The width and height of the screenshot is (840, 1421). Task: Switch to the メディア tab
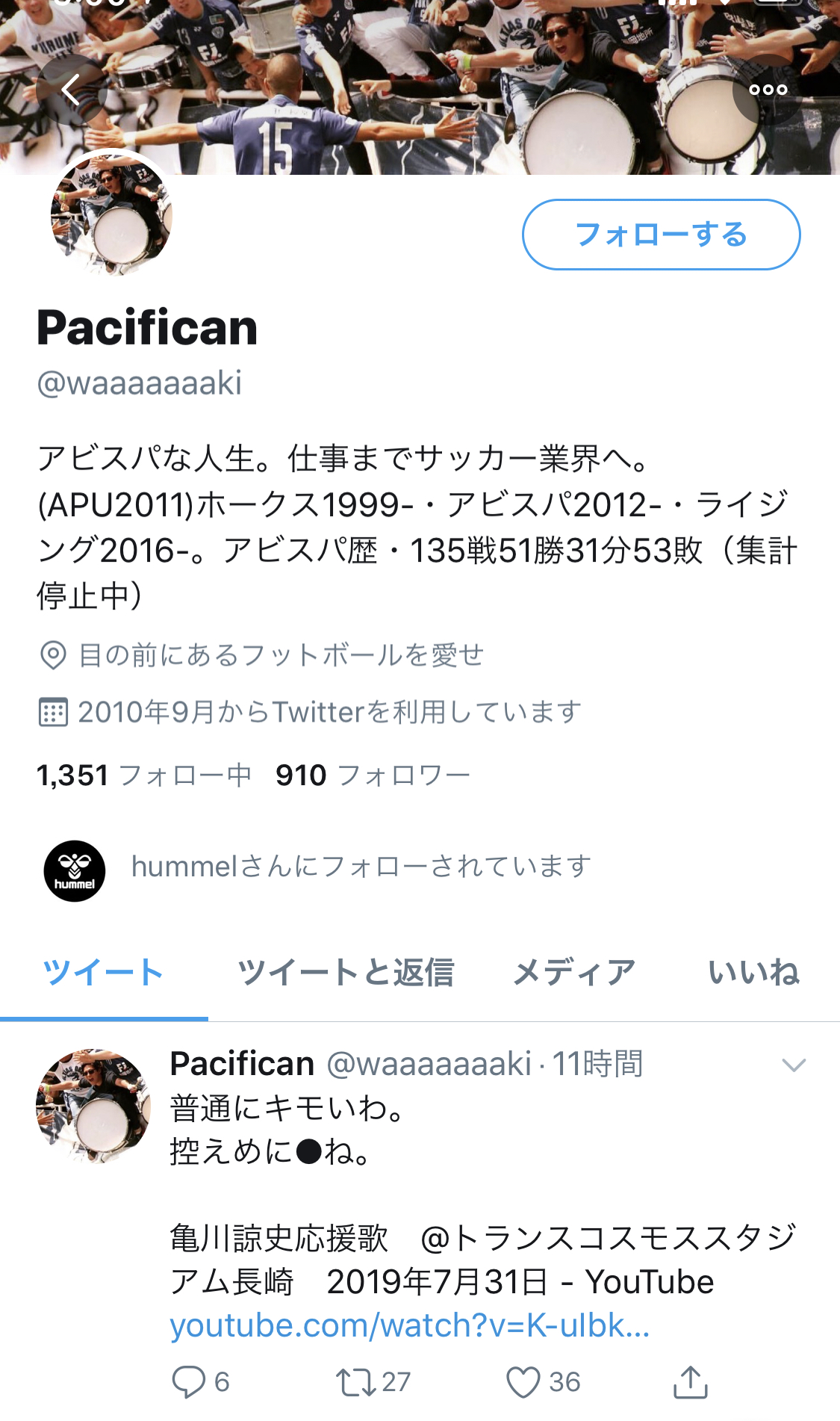click(x=573, y=973)
